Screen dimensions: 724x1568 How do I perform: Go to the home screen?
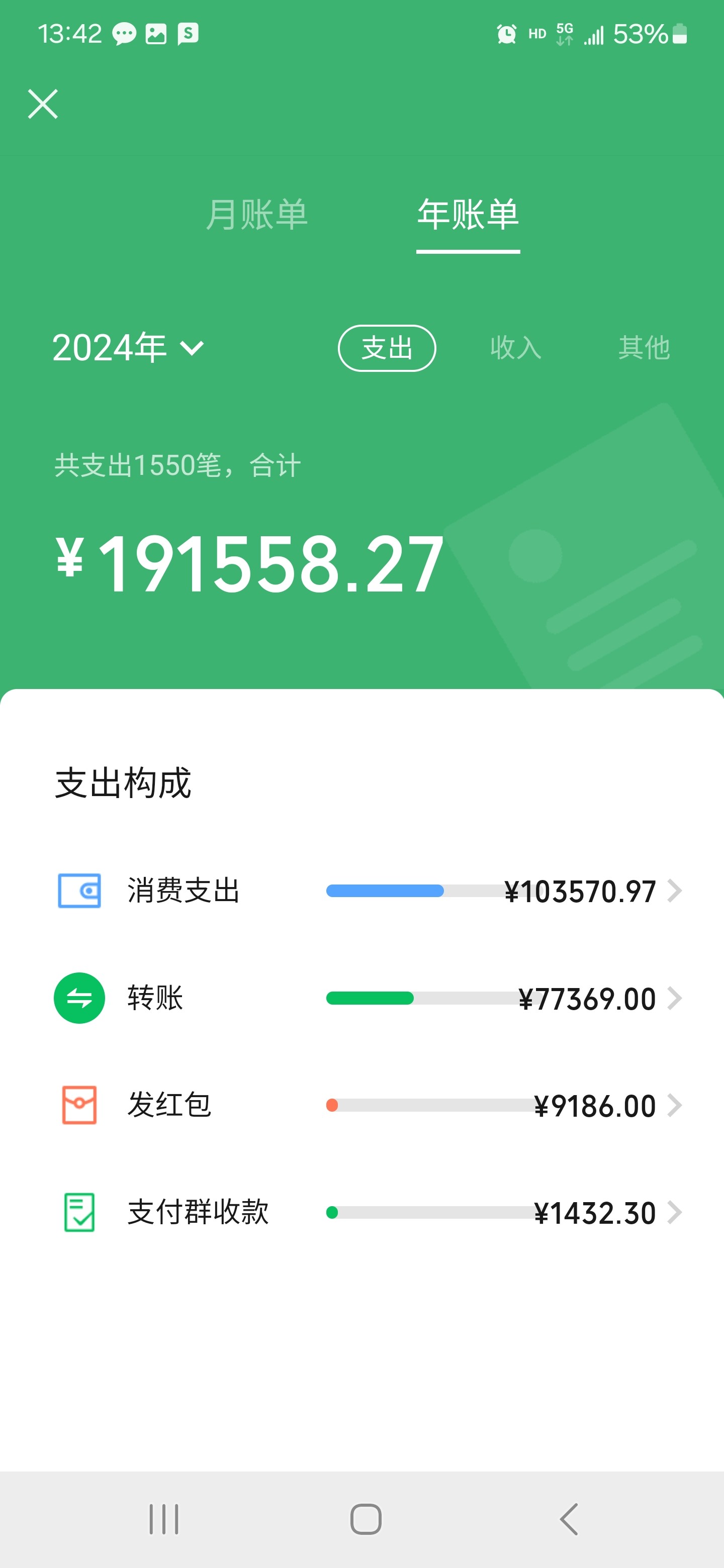(366, 1519)
